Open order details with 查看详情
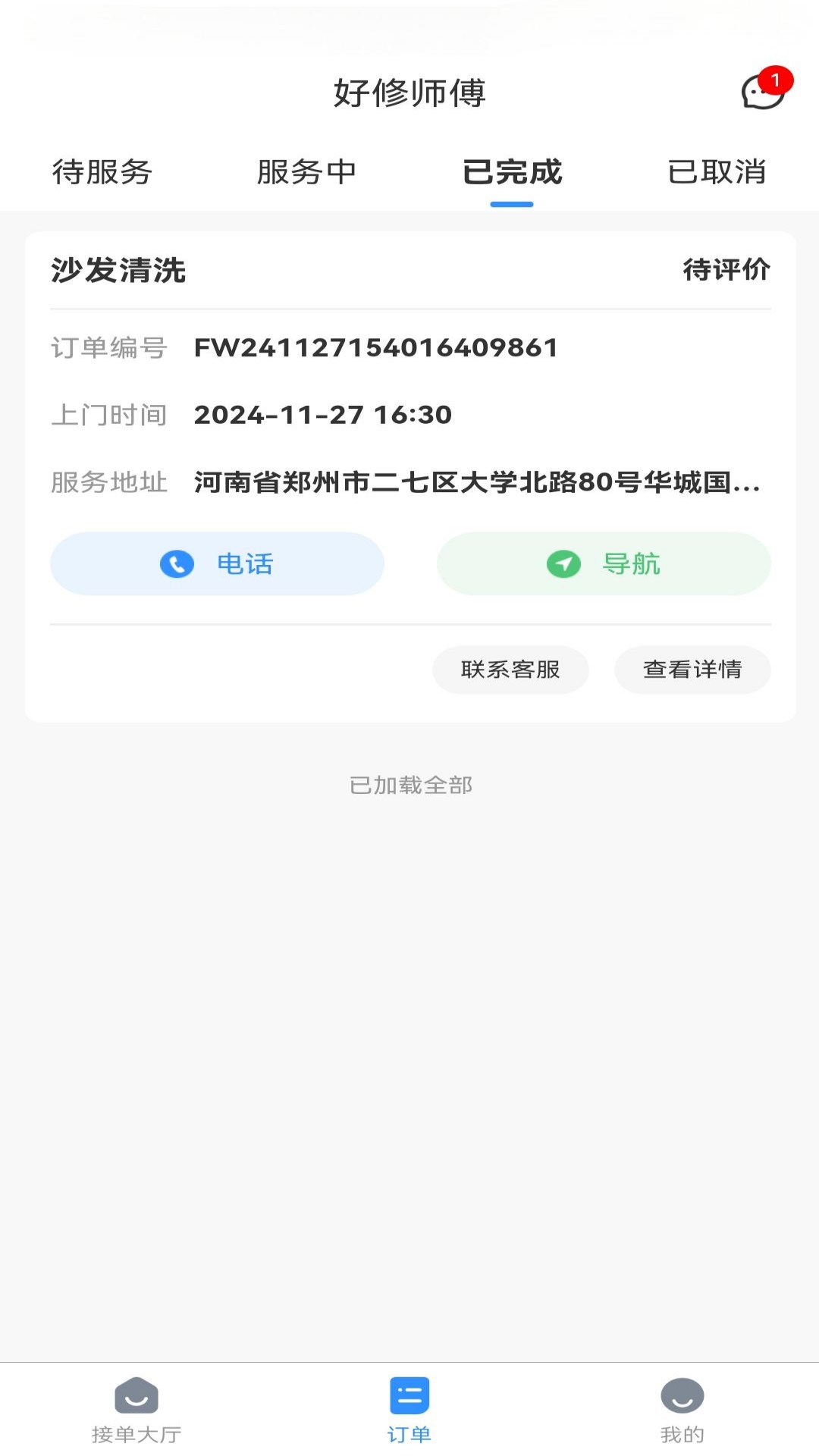The height and width of the screenshot is (1456, 819). click(x=692, y=670)
